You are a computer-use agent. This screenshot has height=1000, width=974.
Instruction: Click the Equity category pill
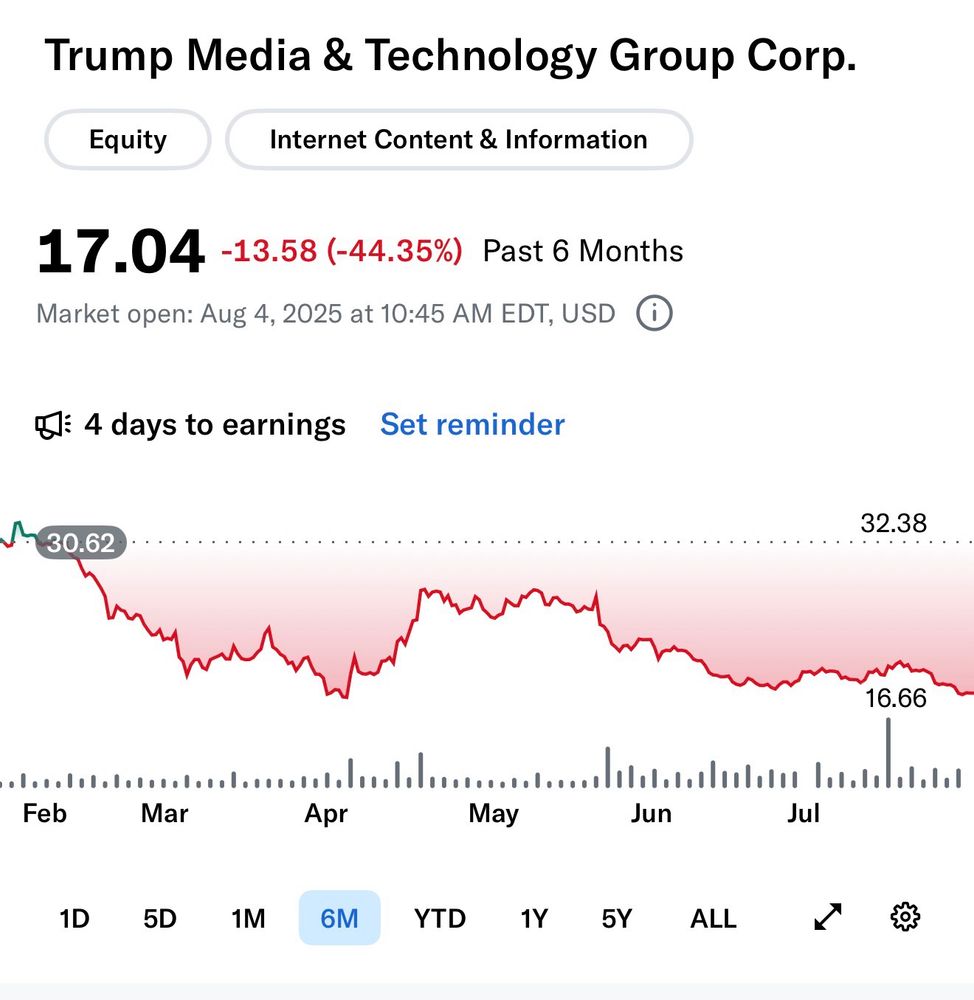pos(127,139)
